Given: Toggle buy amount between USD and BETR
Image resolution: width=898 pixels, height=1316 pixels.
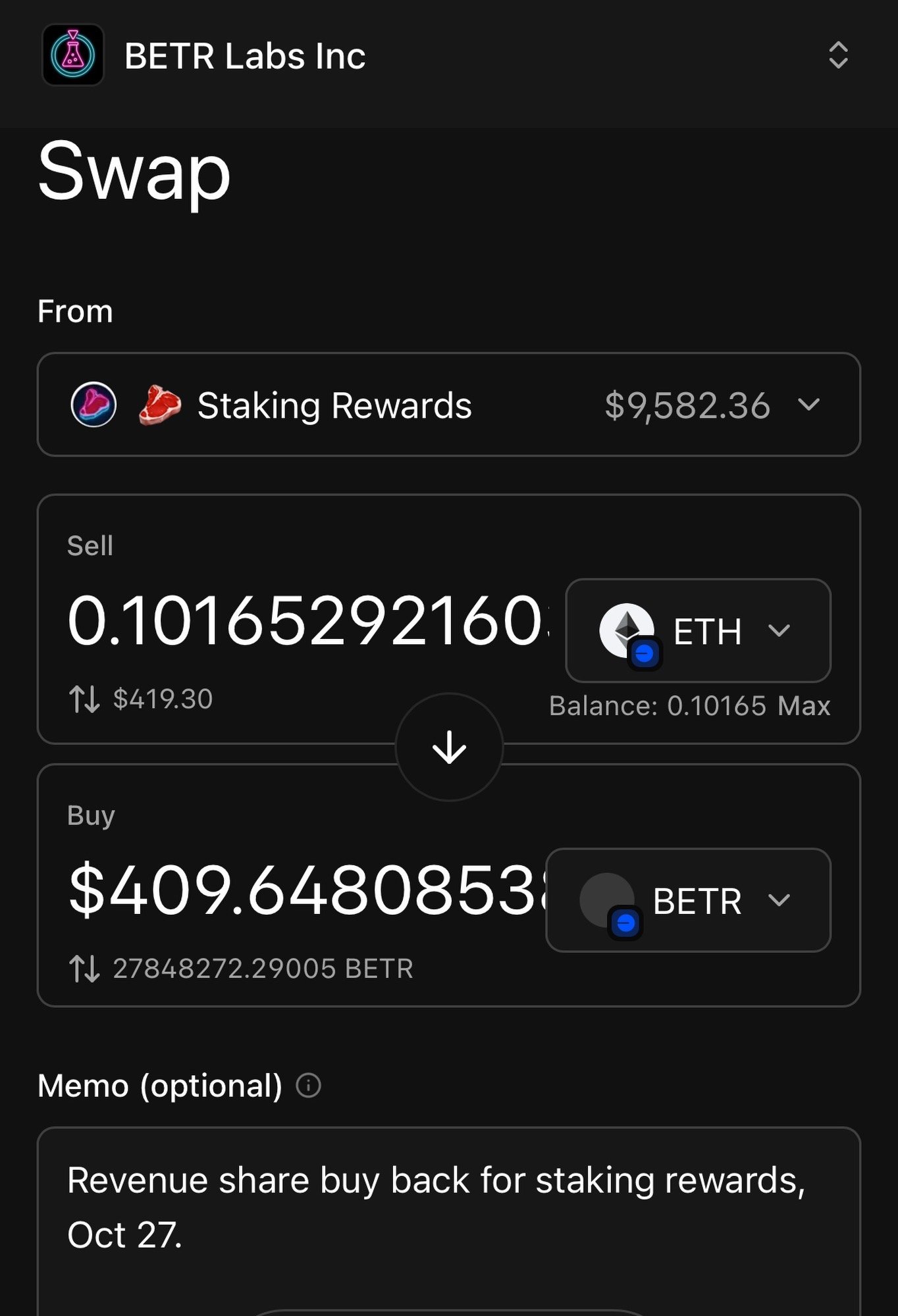Looking at the screenshot, I should point(84,969).
